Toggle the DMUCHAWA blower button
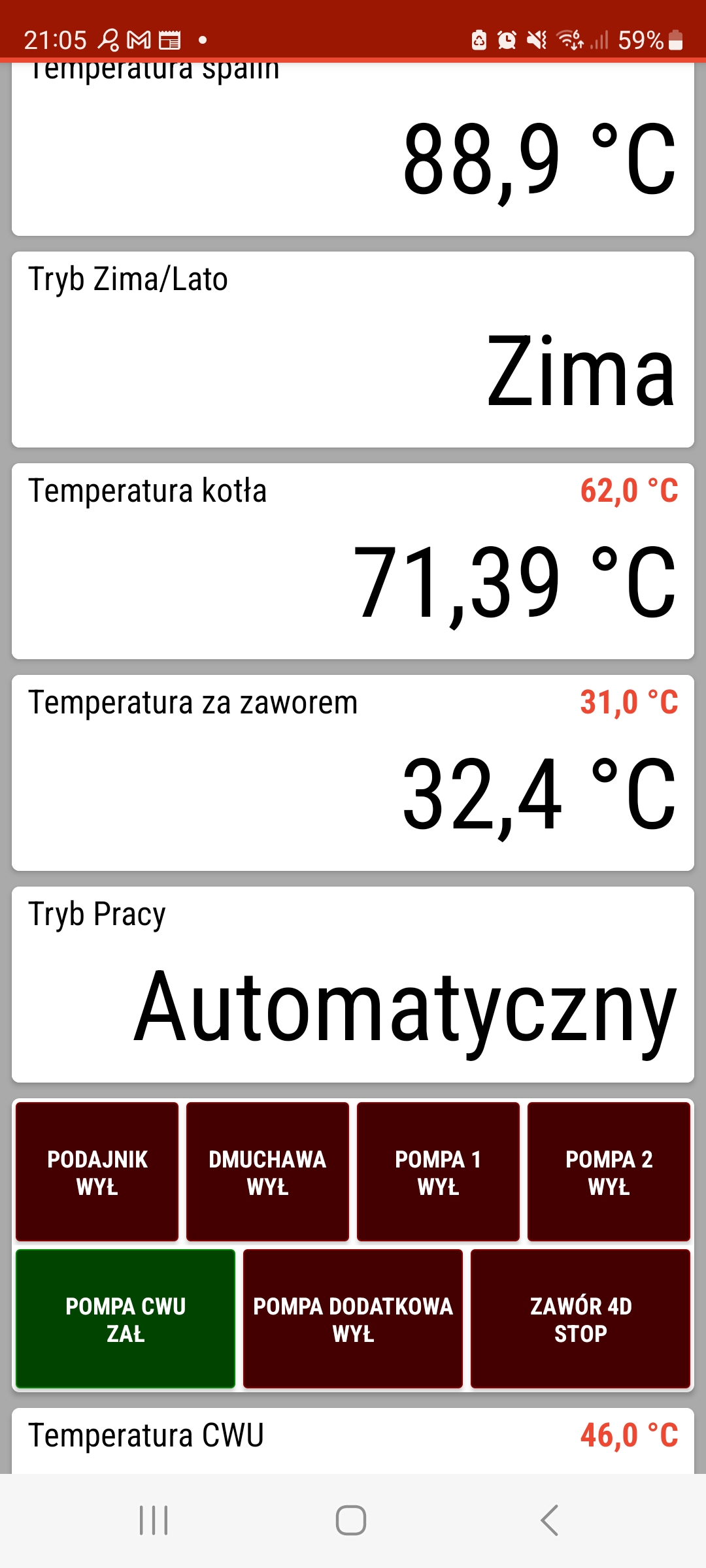 pyautogui.click(x=267, y=1171)
